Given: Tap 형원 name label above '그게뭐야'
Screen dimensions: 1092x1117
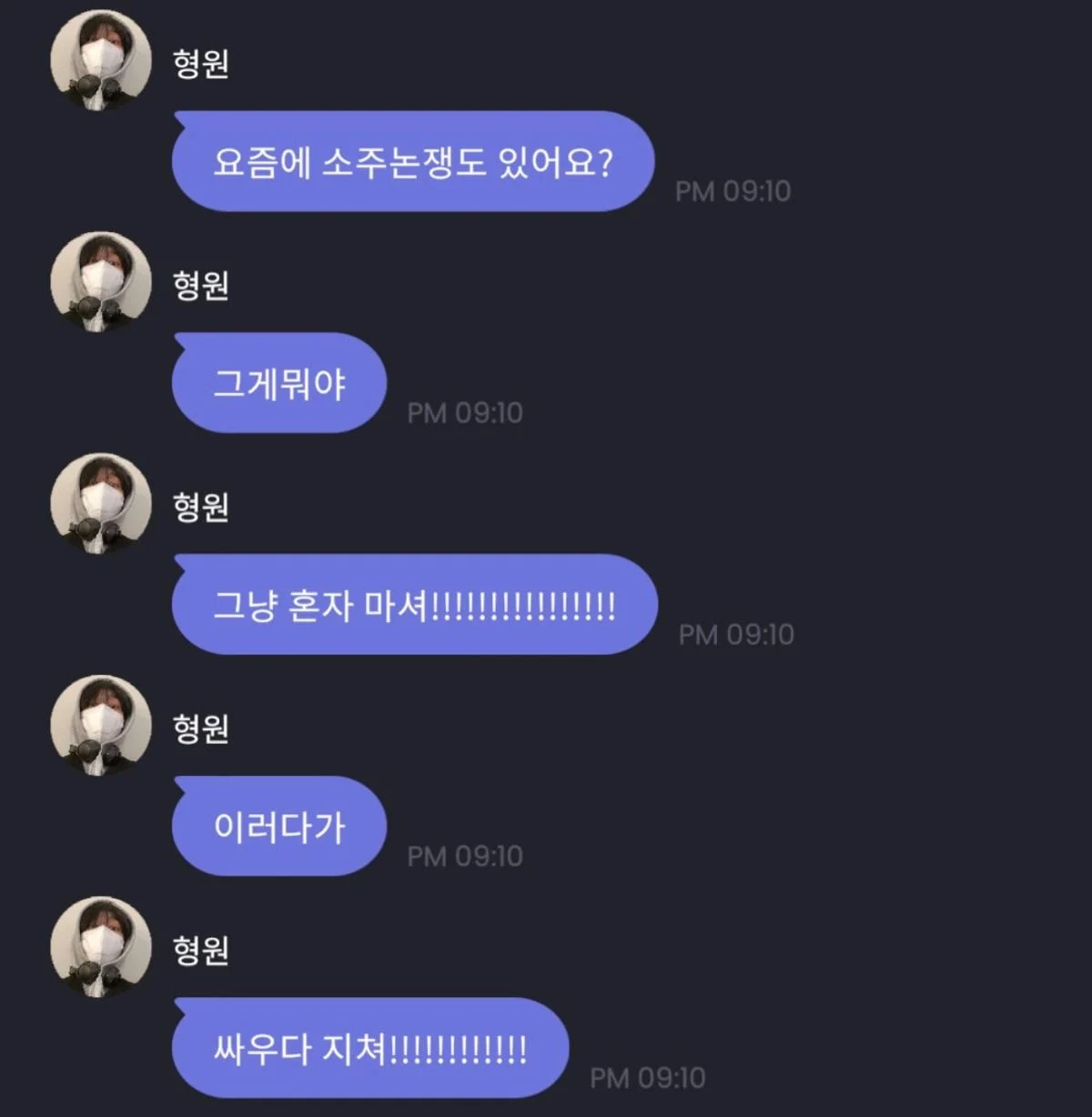Looking at the screenshot, I should pyautogui.click(x=200, y=285).
